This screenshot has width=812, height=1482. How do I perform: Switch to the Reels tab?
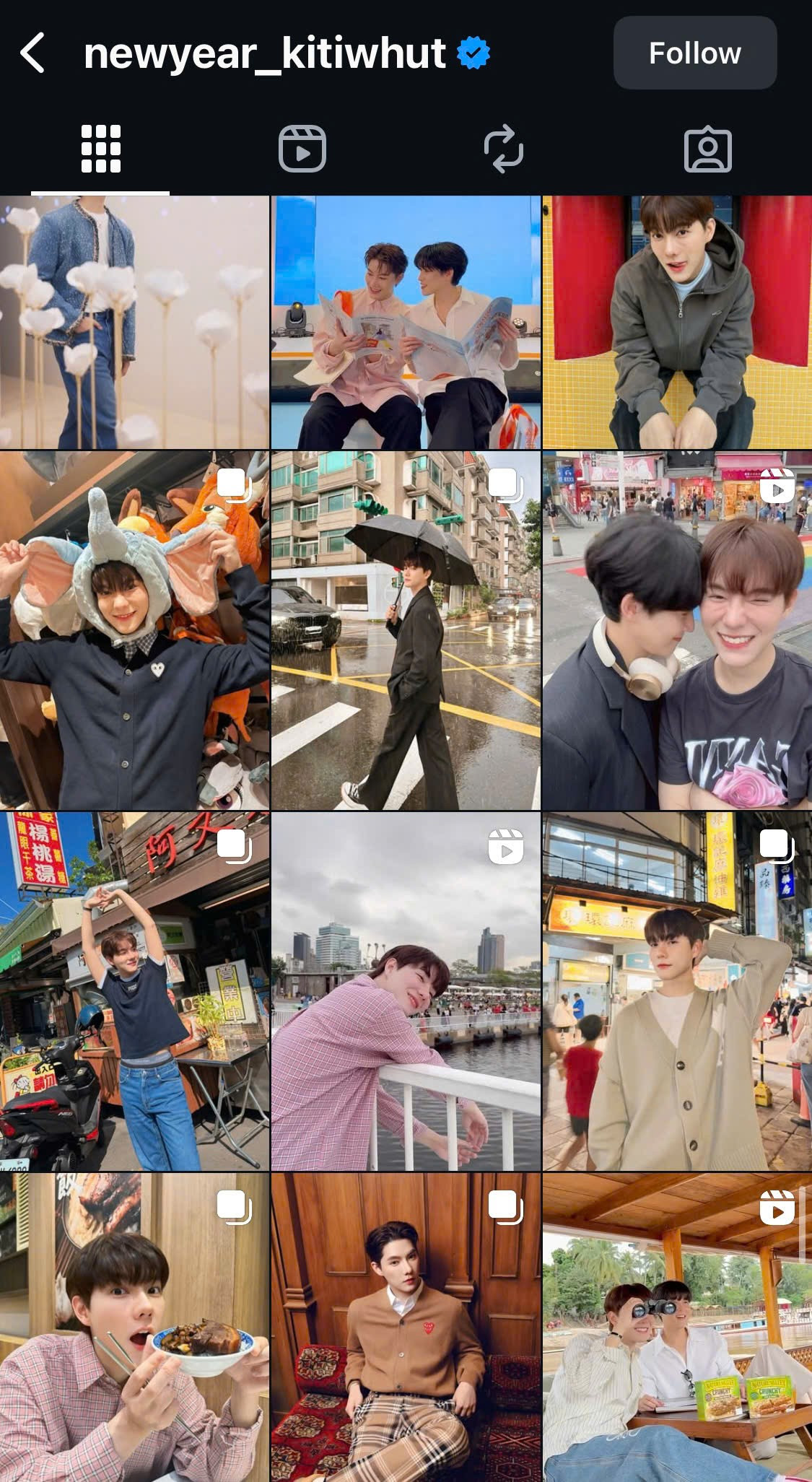[x=302, y=149]
